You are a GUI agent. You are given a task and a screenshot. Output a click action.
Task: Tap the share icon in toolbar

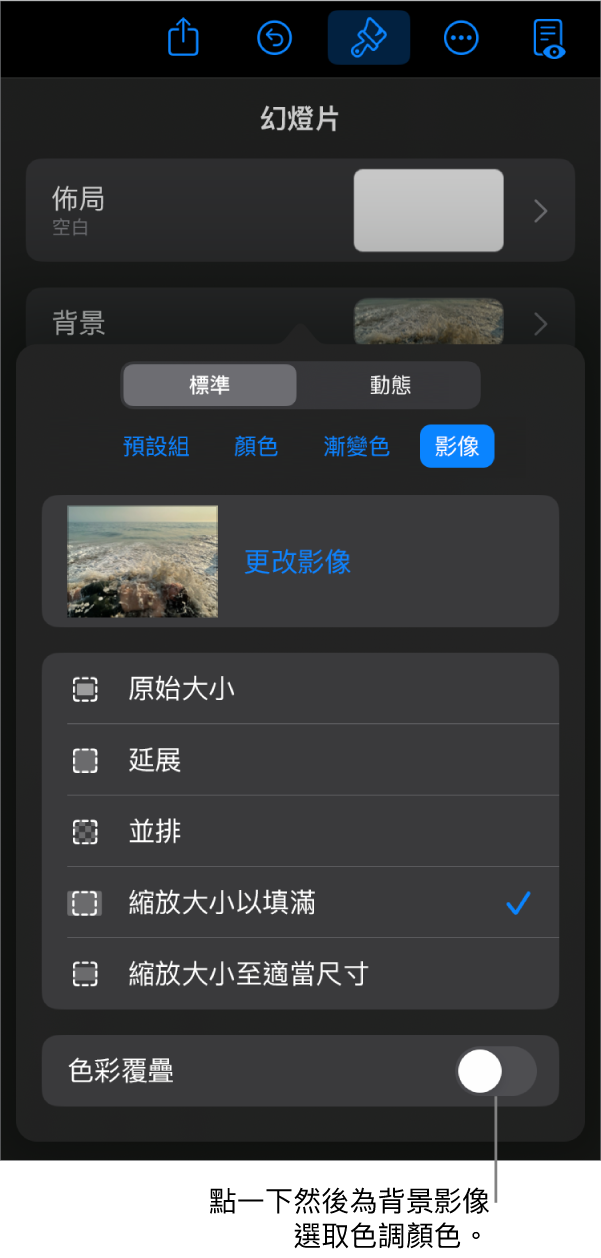(183, 38)
